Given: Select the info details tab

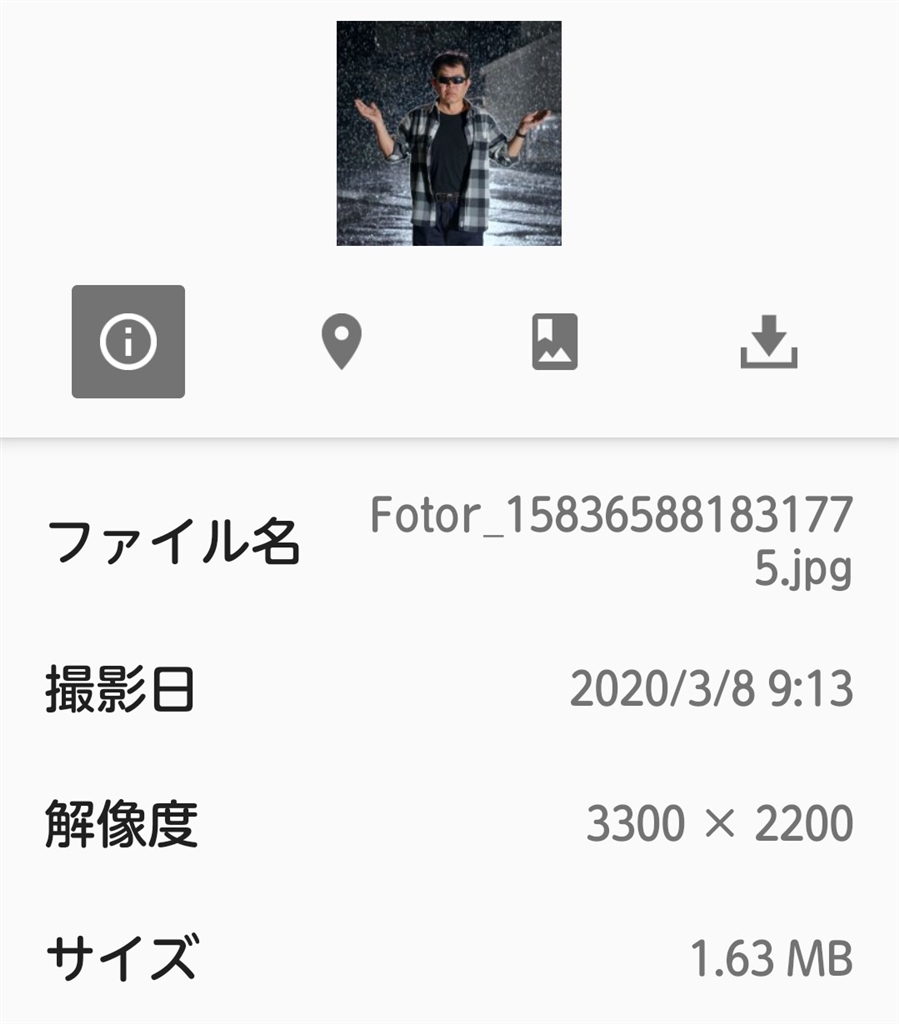Looking at the screenshot, I should (128, 342).
